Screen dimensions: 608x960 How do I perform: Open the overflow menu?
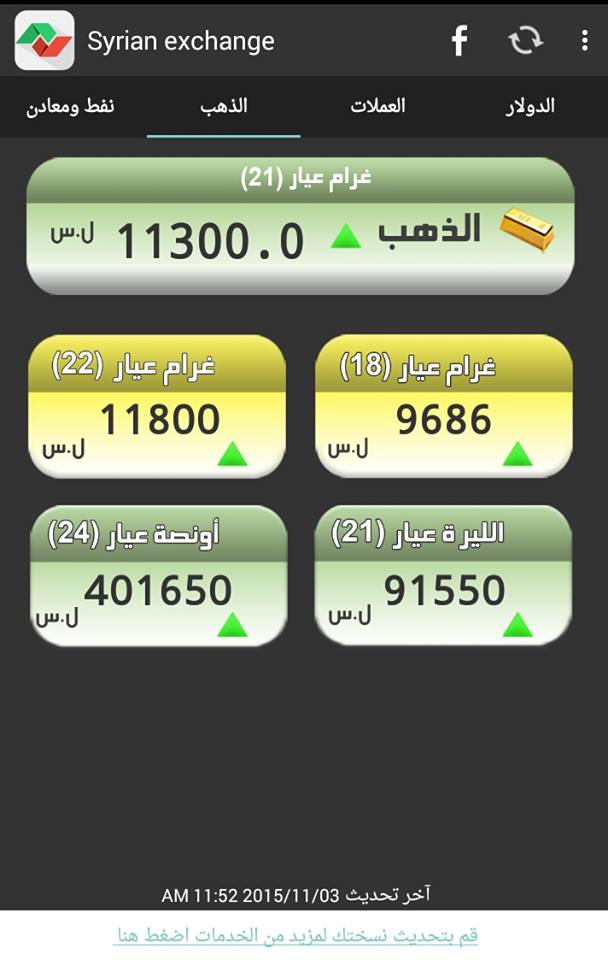584,41
